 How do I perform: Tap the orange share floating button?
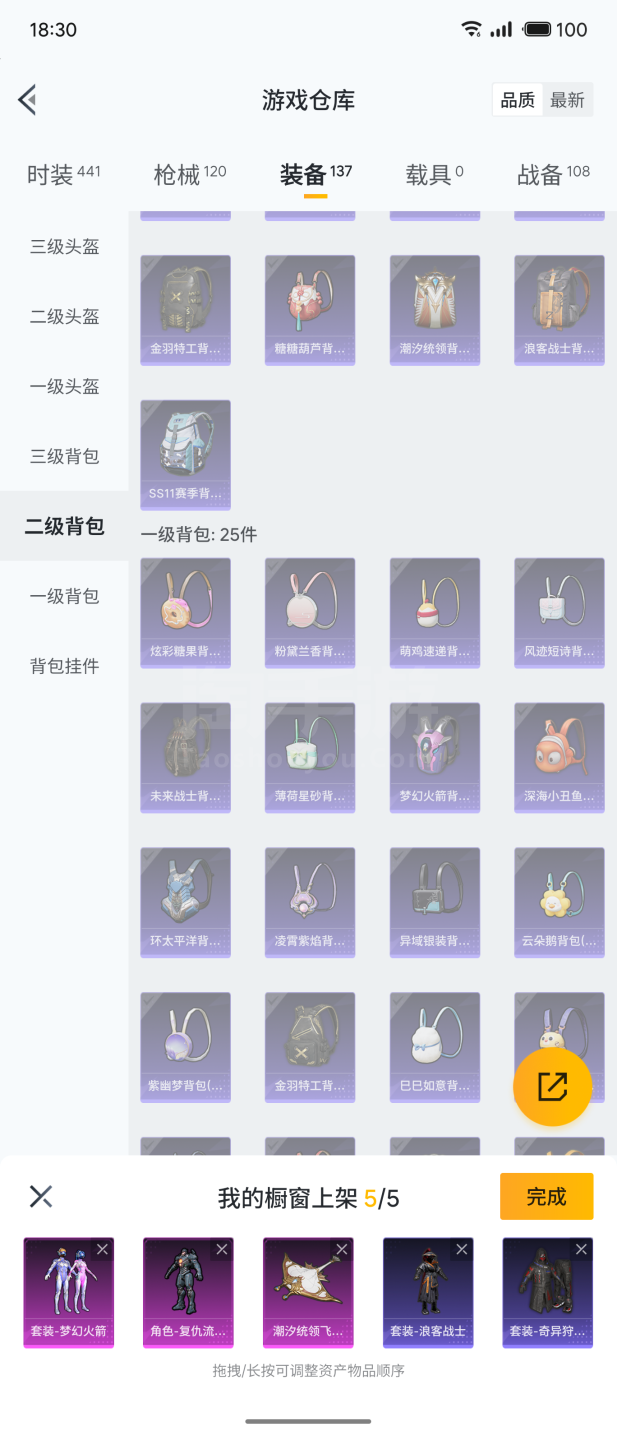coord(552,1087)
